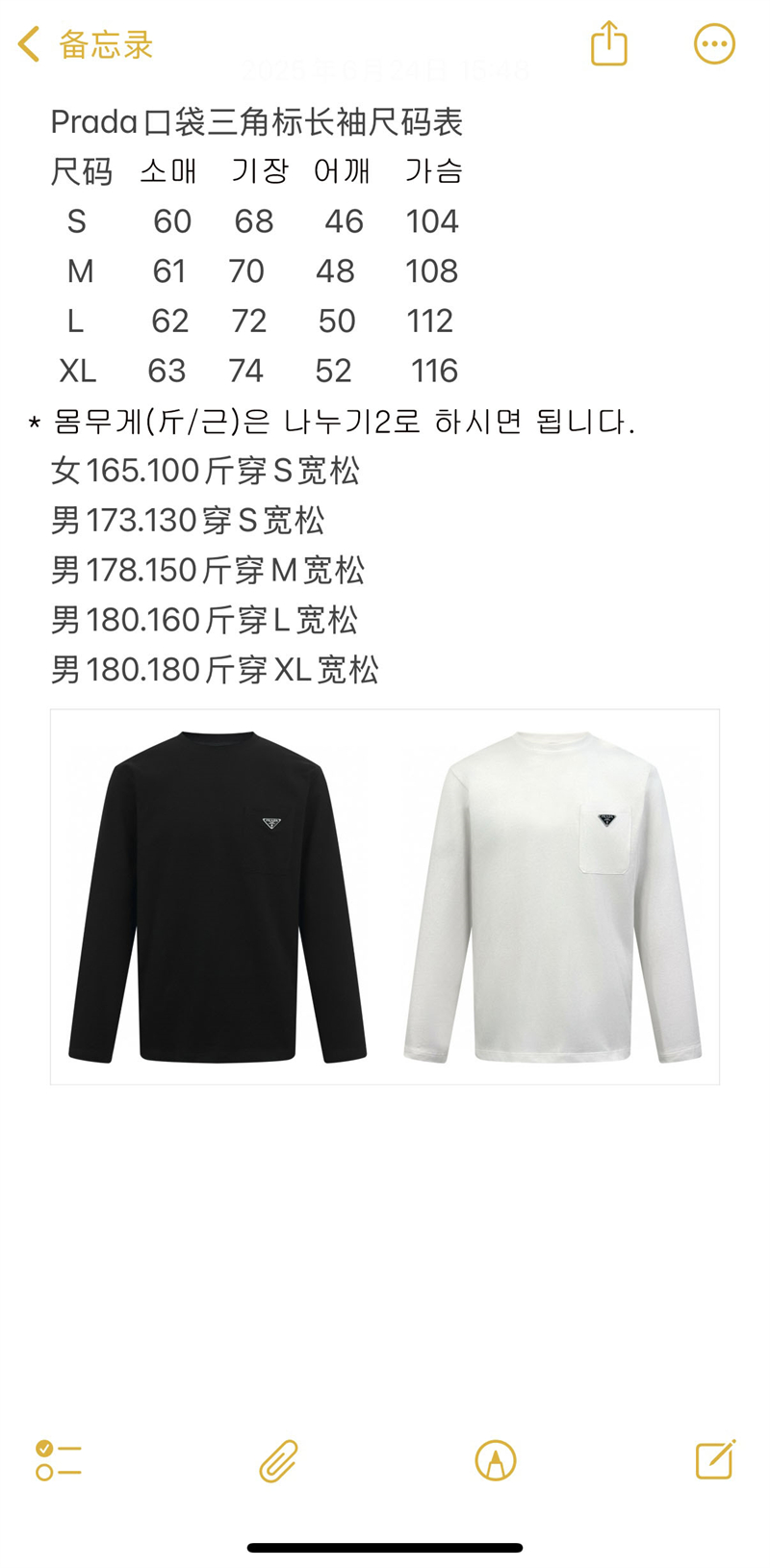Open the embedded long-sleeve shirt image
770x1568 pixels.
click(x=385, y=896)
